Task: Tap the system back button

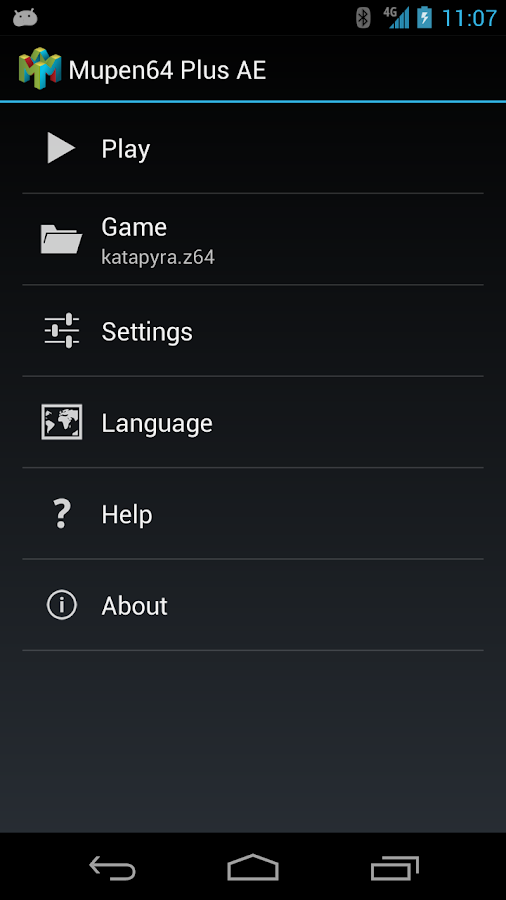Action: click(x=112, y=867)
